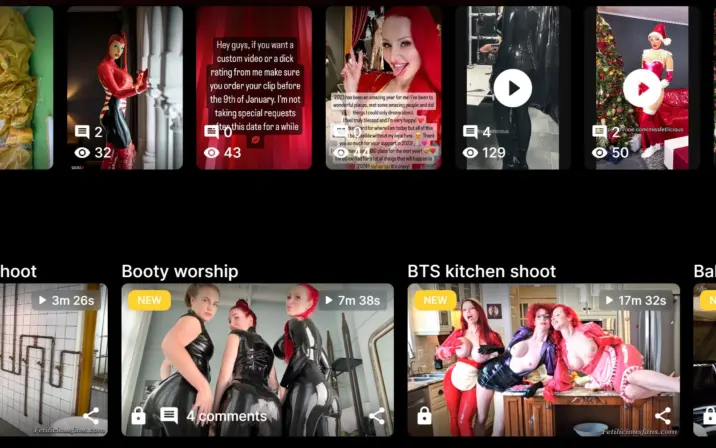Play the video post with 50 views
The width and height of the screenshot is (716, 448).
click(x=642, y=88)
